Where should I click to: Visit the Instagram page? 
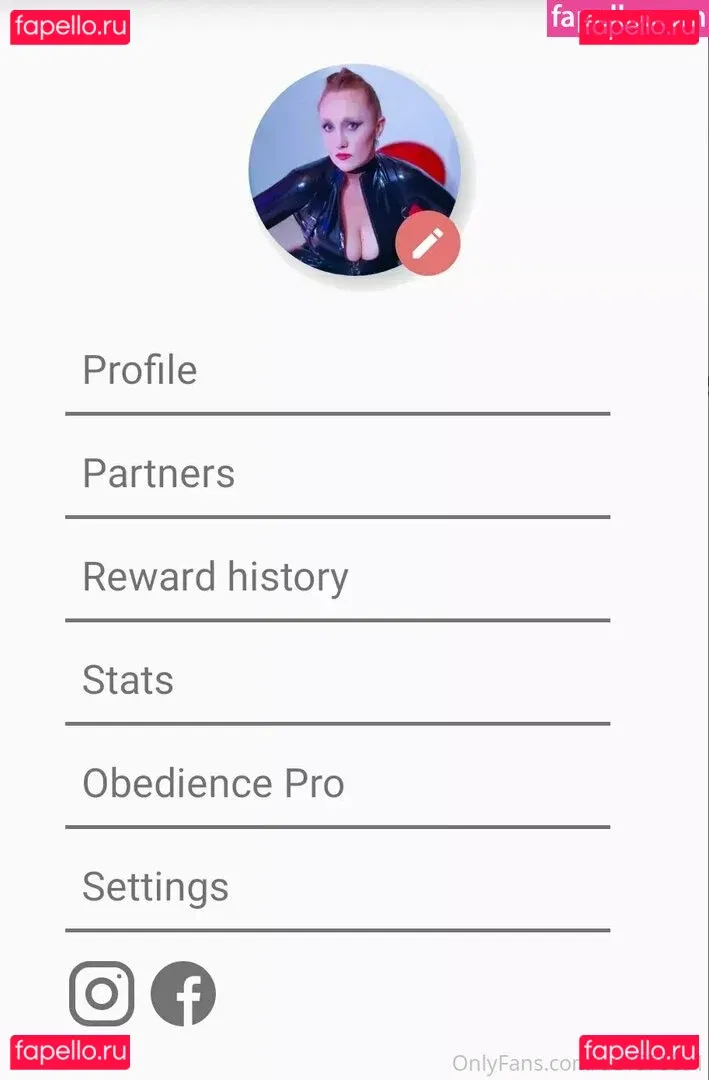(101, 993)
